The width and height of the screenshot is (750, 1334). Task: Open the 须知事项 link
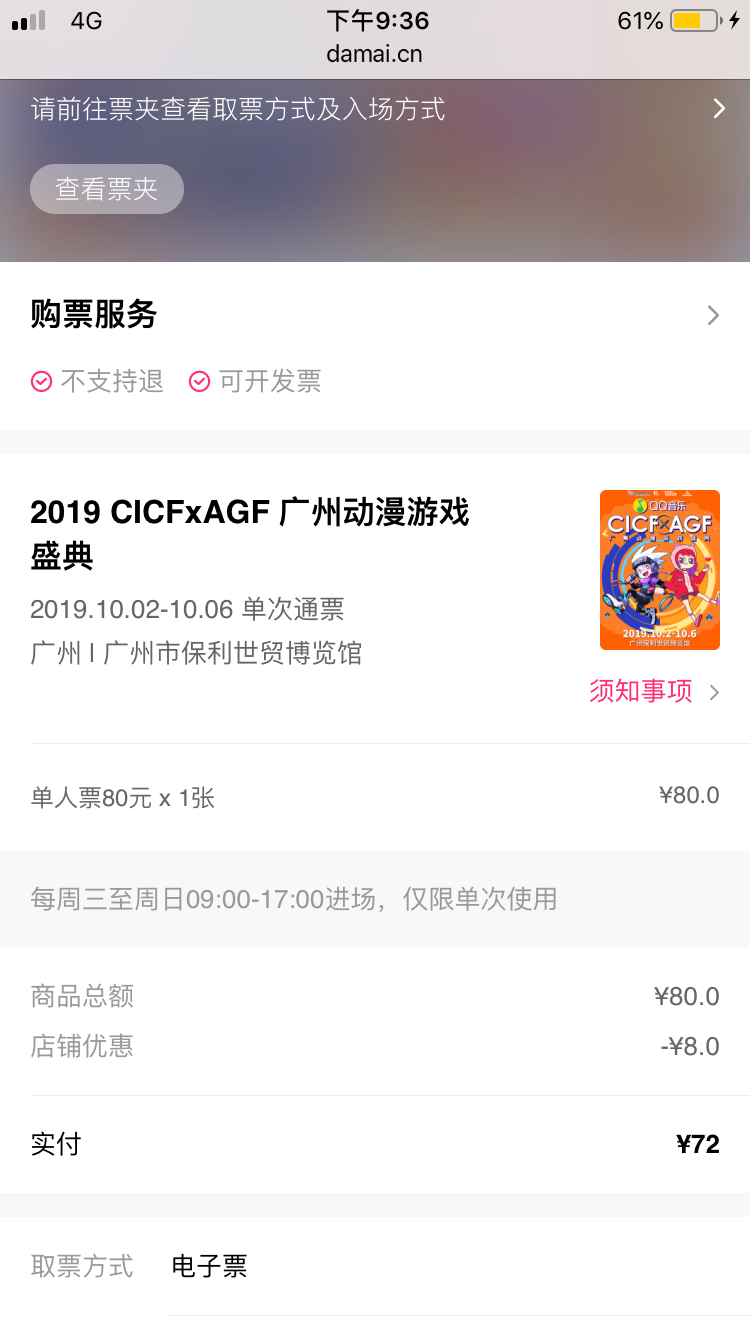pos(653,692)
